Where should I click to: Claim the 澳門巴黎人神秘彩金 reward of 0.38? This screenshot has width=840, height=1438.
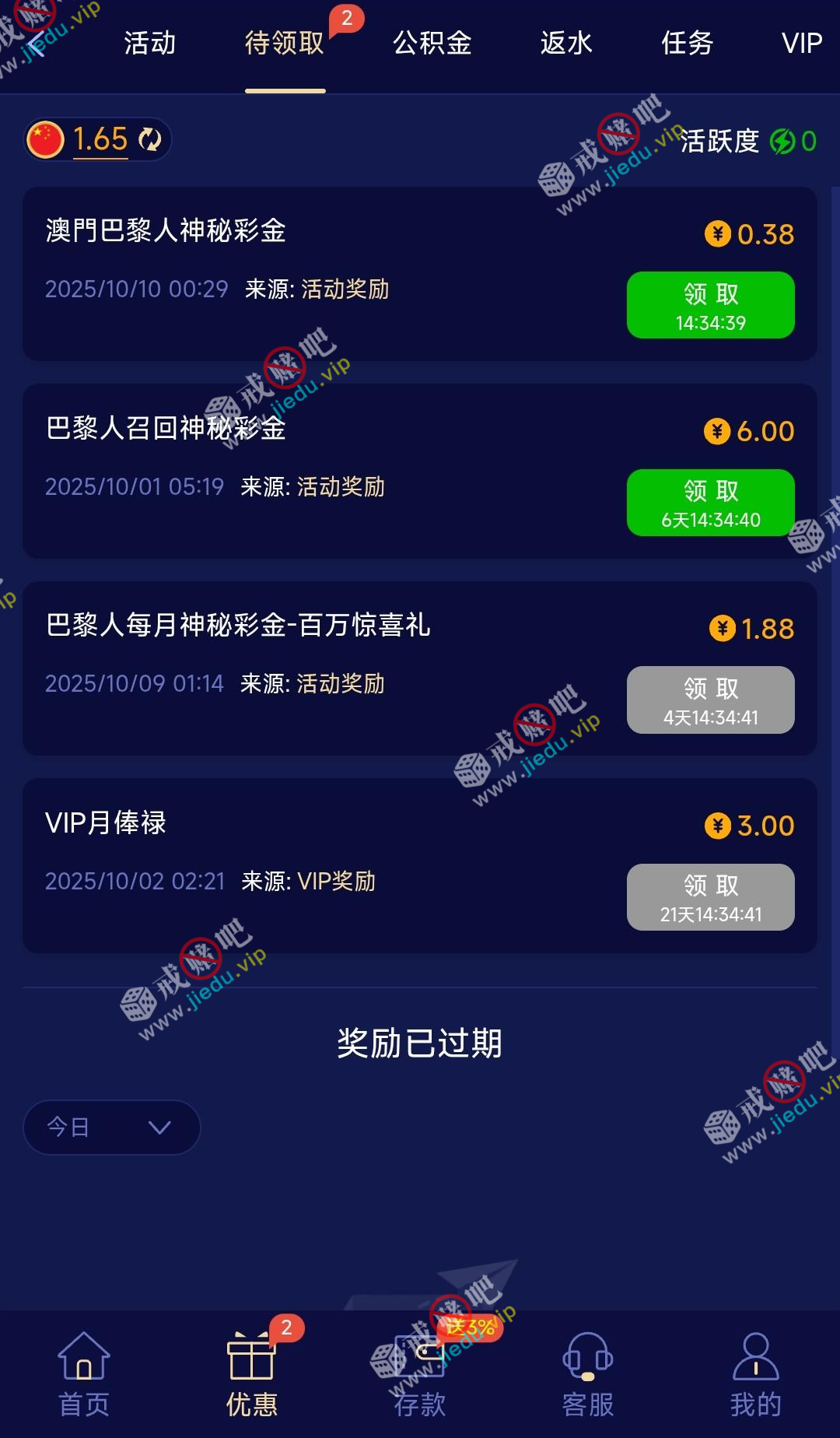(x=710, y=305)
